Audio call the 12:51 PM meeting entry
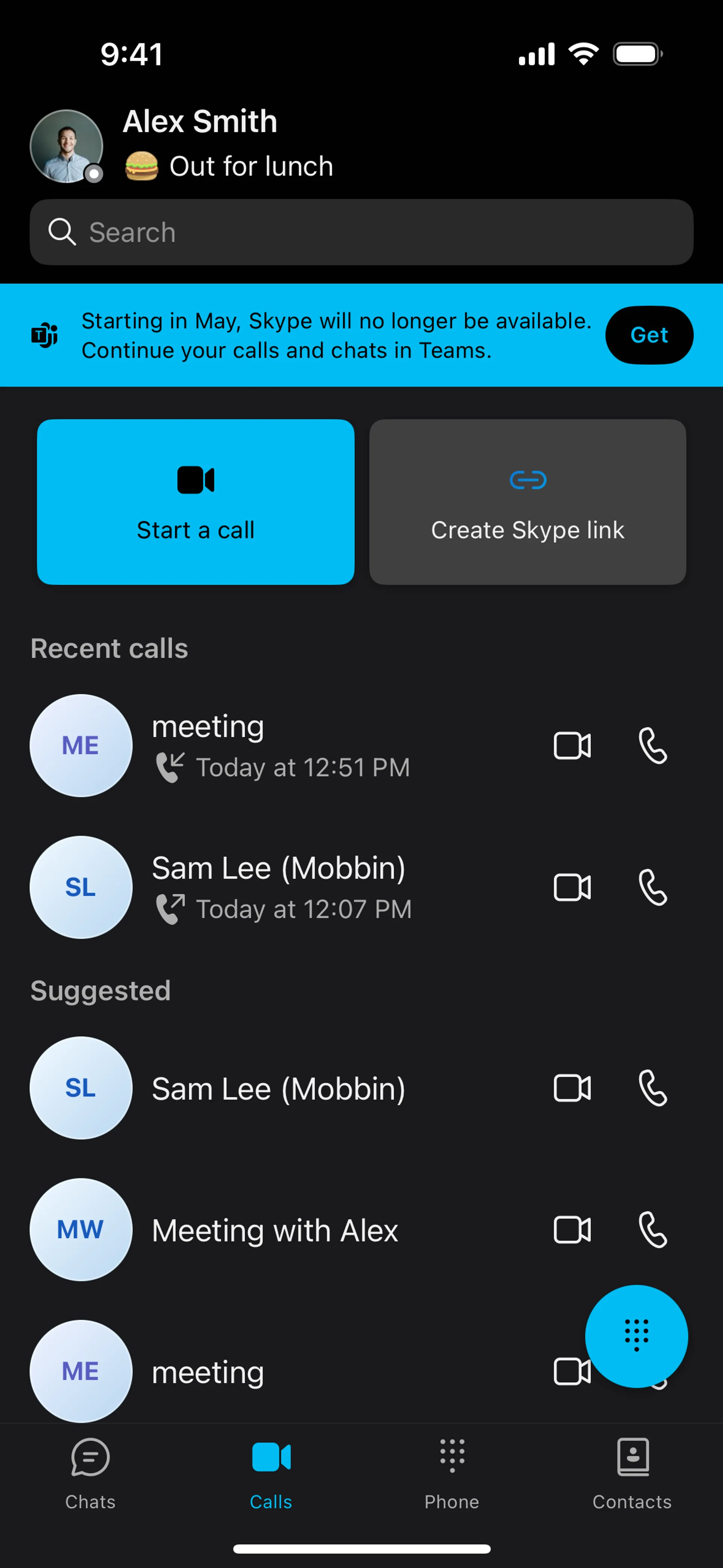 coord(653,746)
